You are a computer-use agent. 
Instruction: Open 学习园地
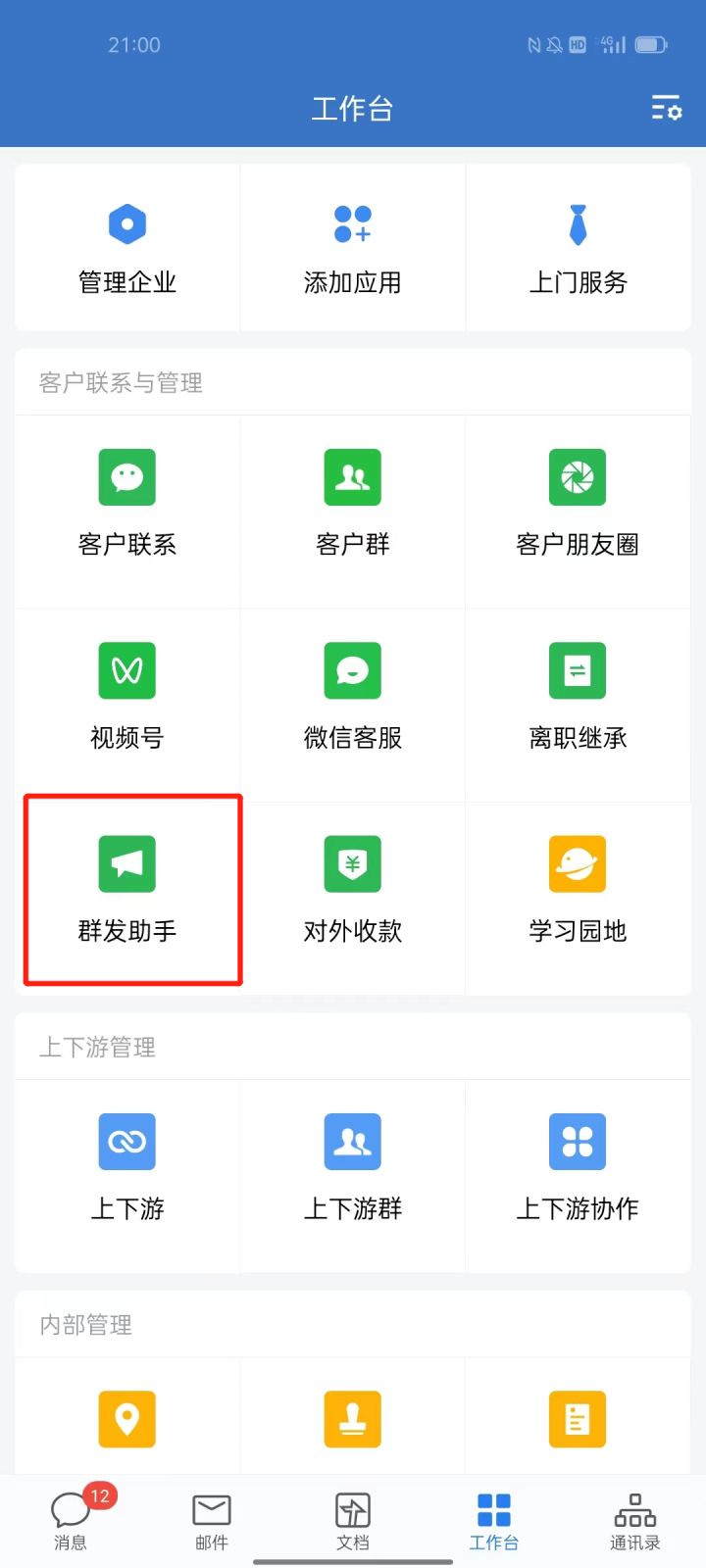[x=578, y=892]
